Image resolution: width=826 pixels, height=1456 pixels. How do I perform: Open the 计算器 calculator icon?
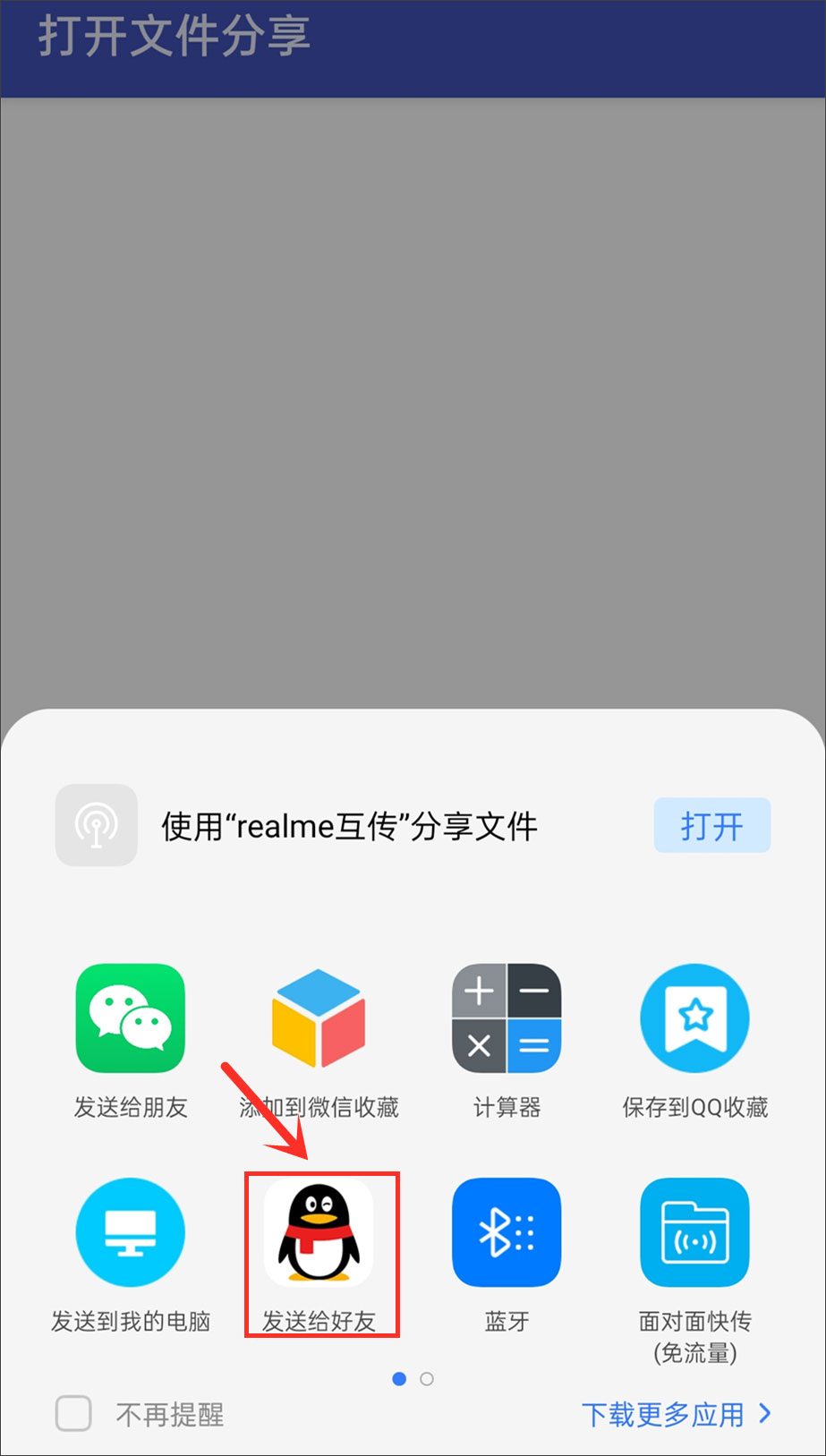(x=507, y=1017)
